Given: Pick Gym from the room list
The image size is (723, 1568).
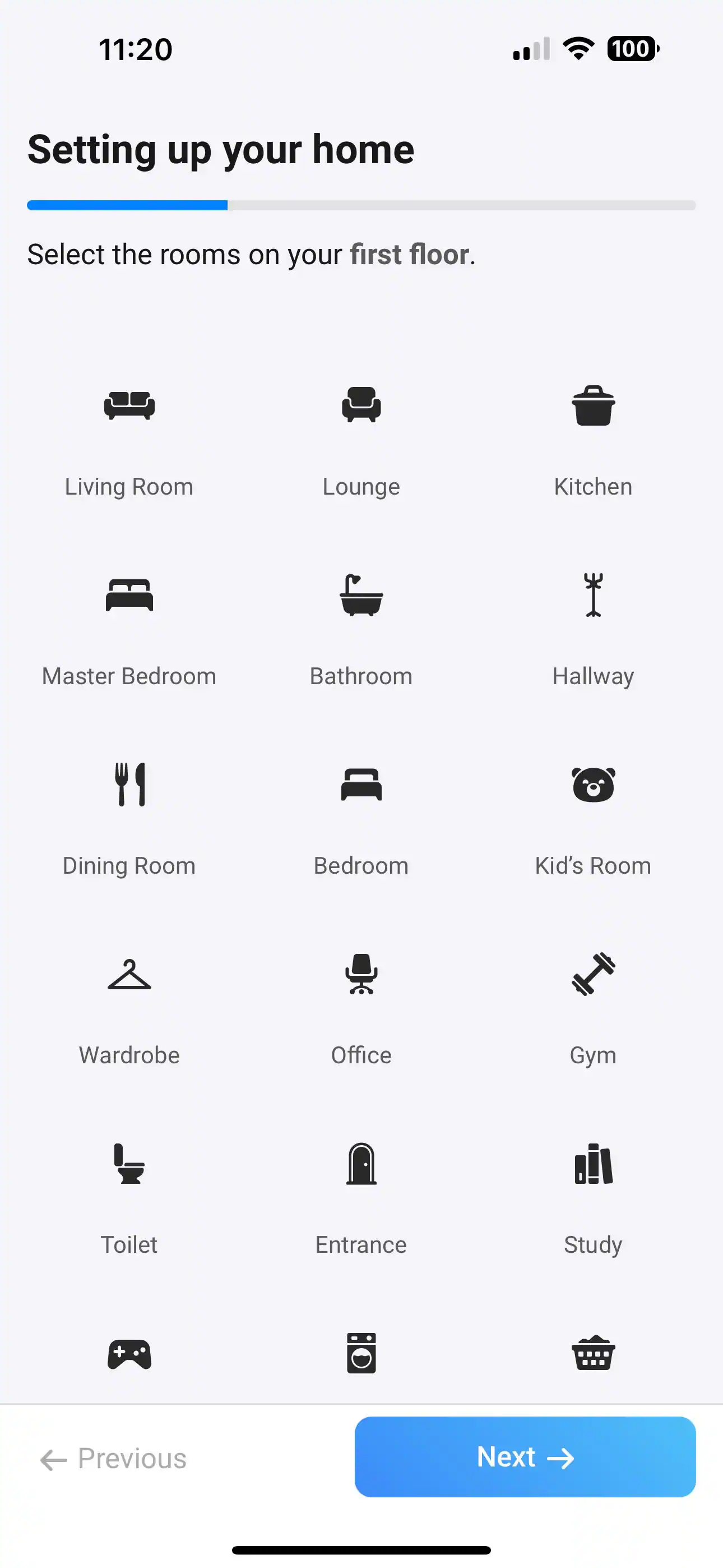Looking at the screenshot, I should click(x=593, y=1008).
